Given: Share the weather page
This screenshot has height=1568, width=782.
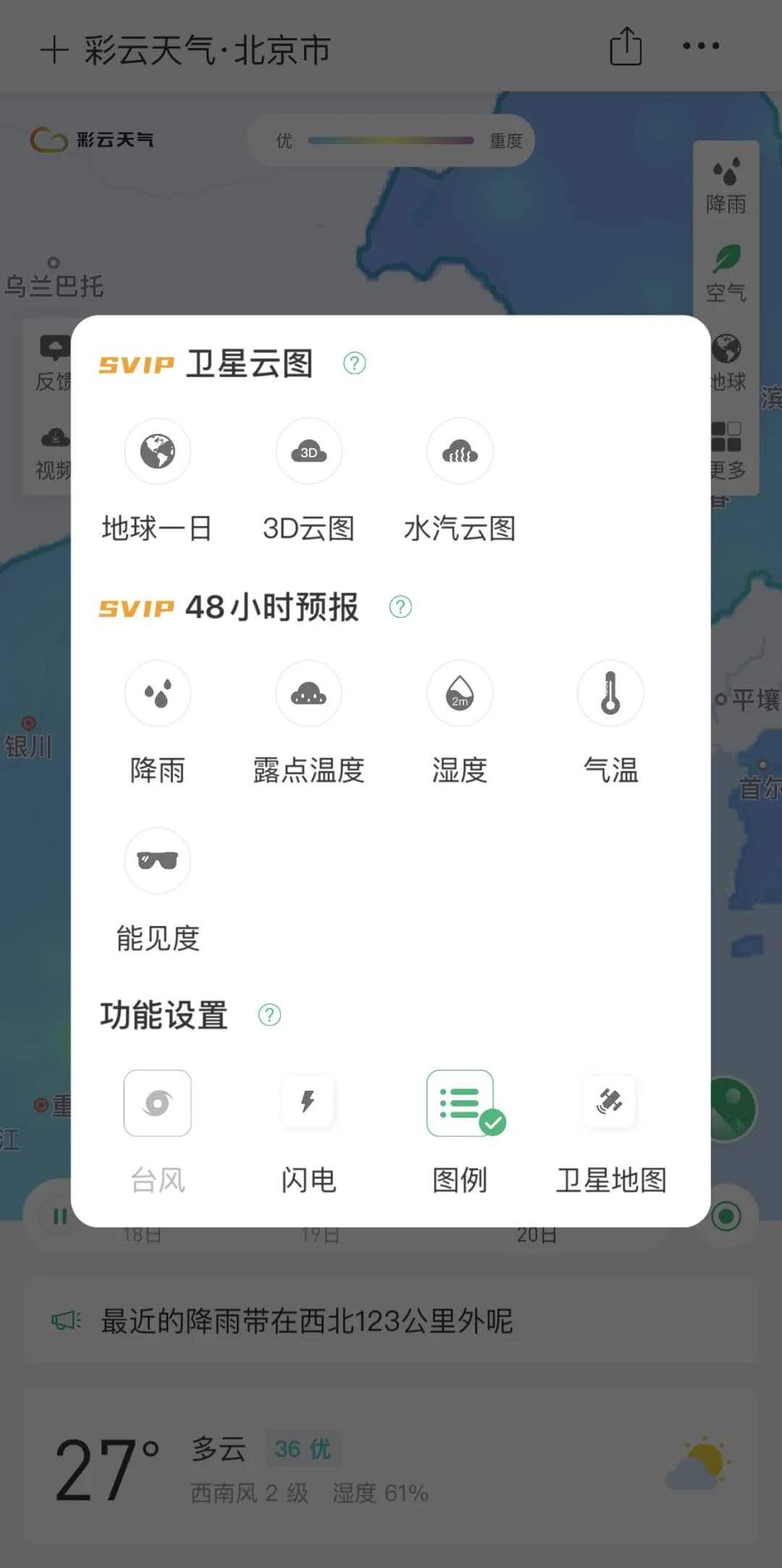Looking at the screenshot, I should tap(626, 47).
